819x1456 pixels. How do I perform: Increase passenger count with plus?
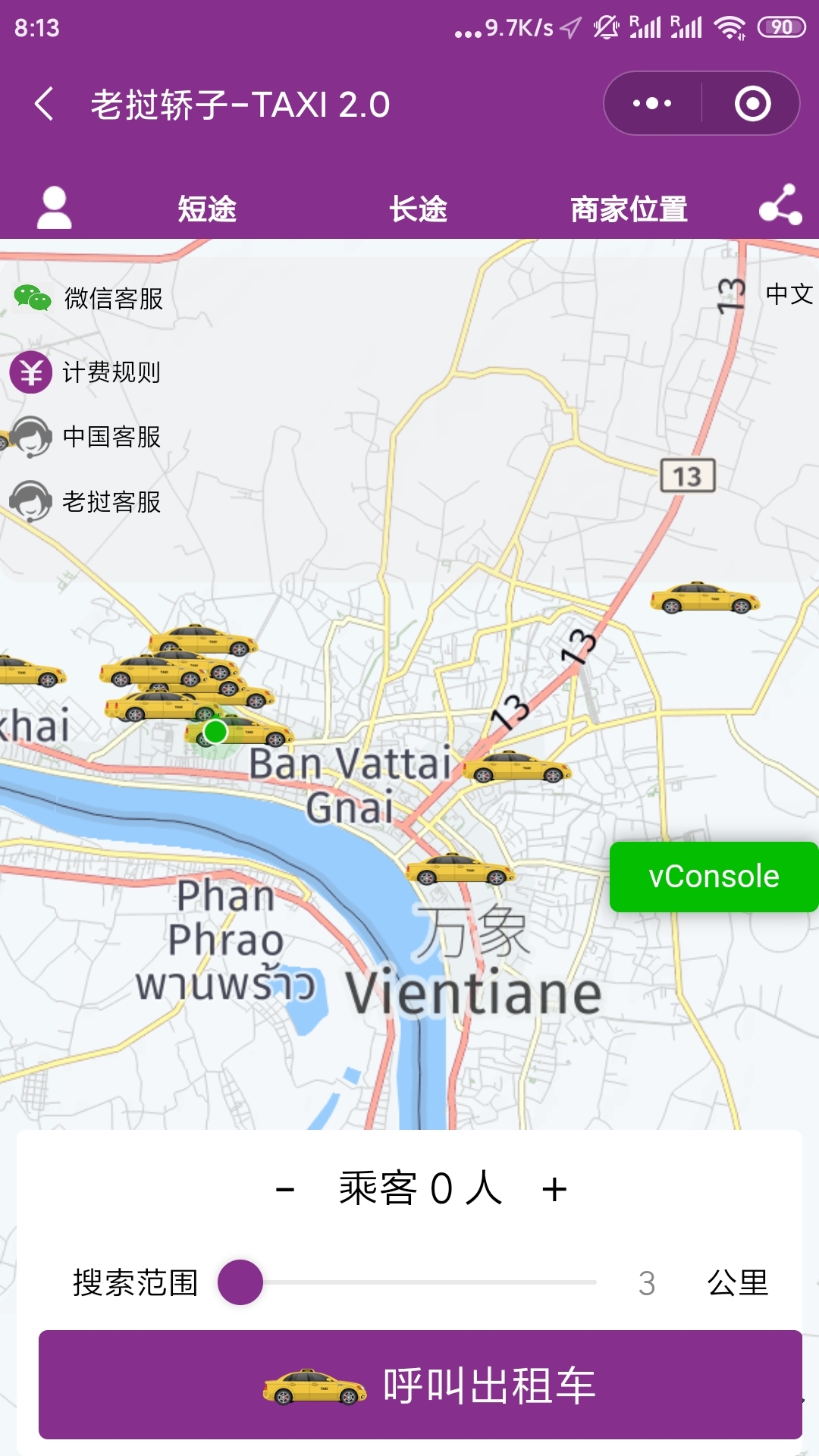(x=554, y=1189)
